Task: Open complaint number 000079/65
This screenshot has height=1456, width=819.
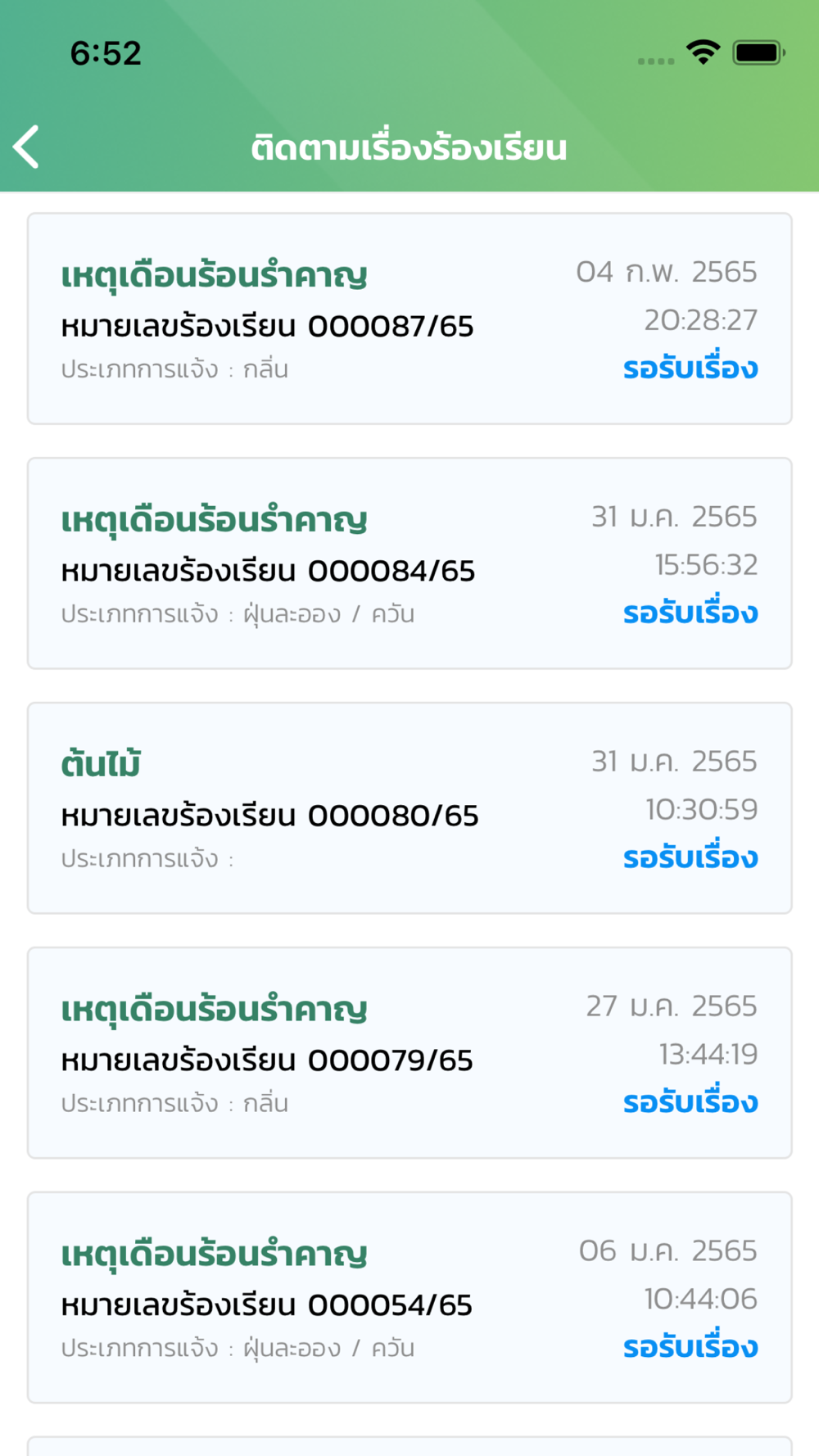Action: (x=409, y=1053)
